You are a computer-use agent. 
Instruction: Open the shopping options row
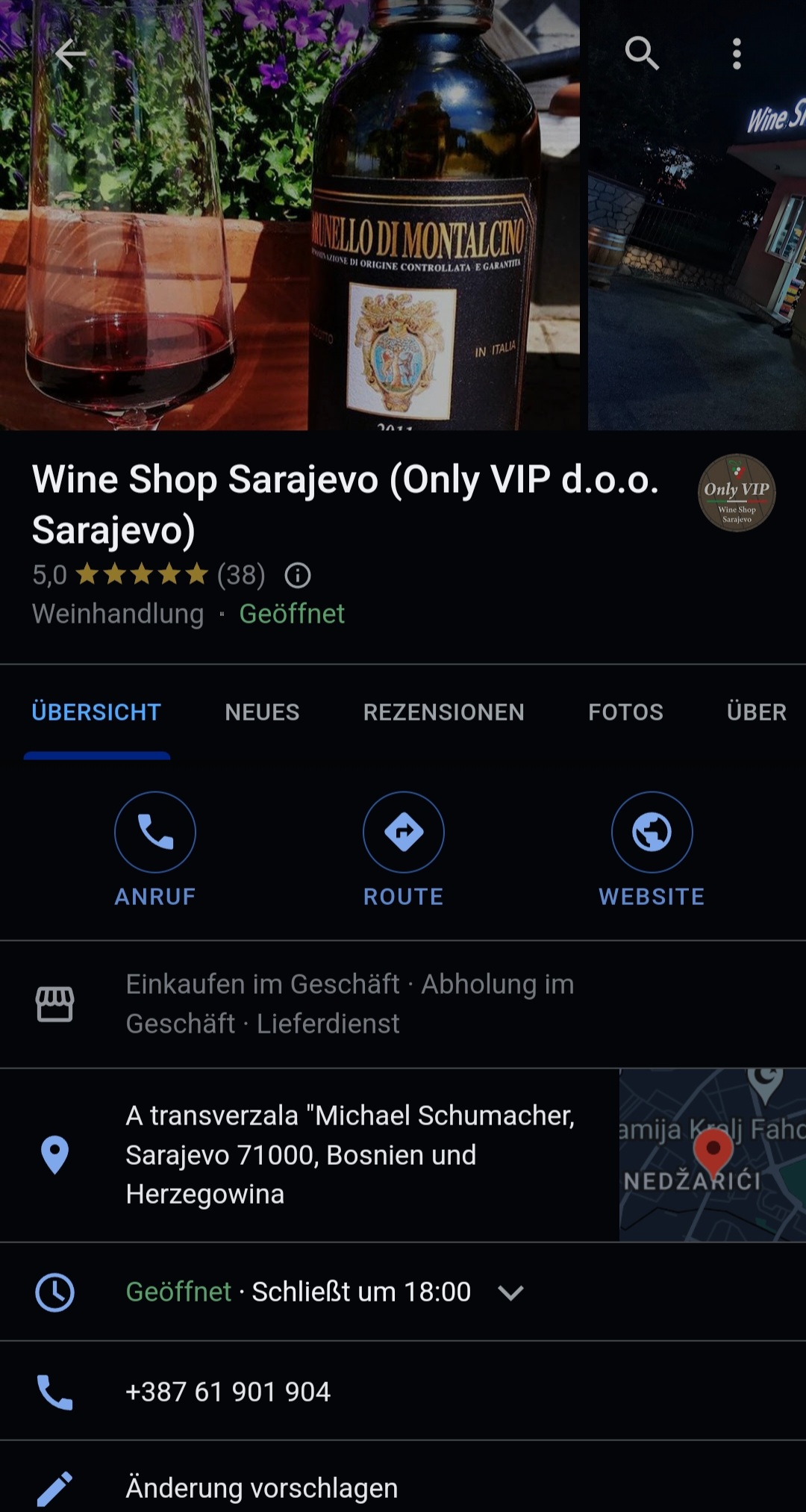(403, 1004)
